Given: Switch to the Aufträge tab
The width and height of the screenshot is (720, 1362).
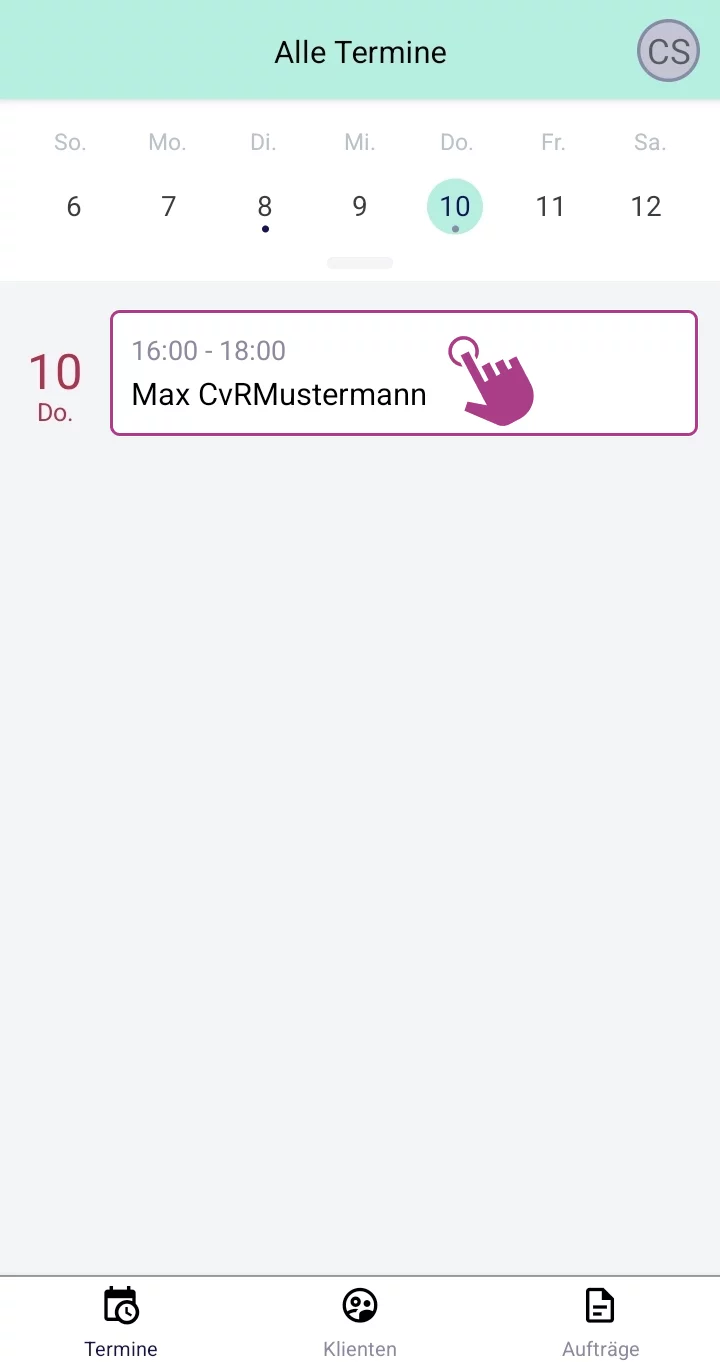Looking at the screenshot, I should [x=600, y=1322].
